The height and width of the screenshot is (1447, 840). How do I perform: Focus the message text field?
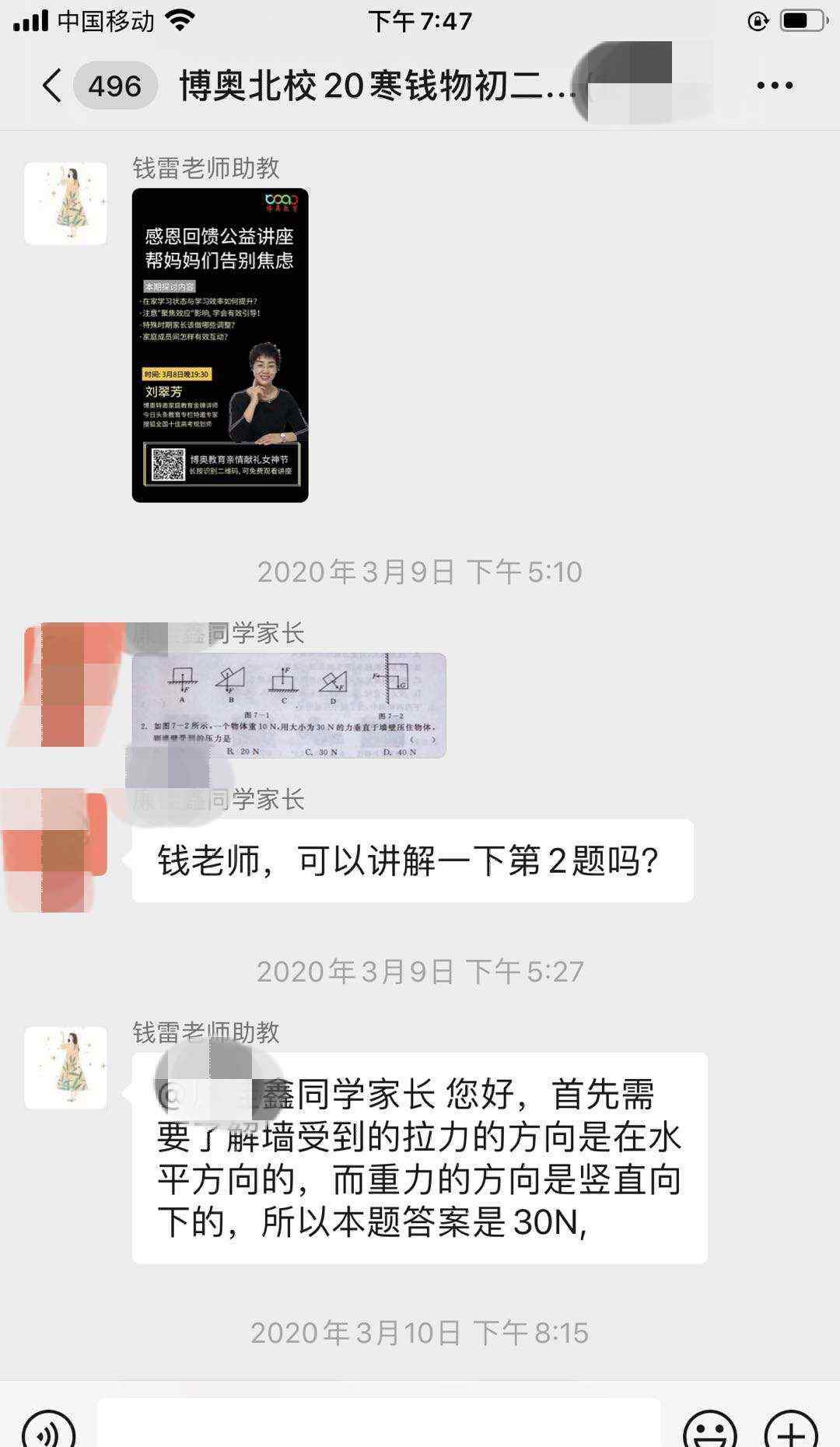pos(379,1425)
